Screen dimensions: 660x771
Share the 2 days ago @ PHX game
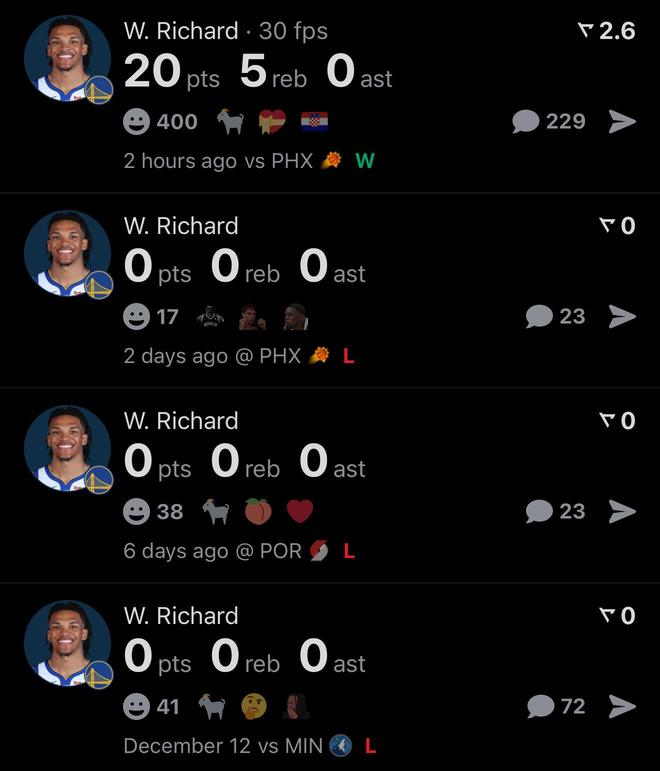tap(623, 317)
